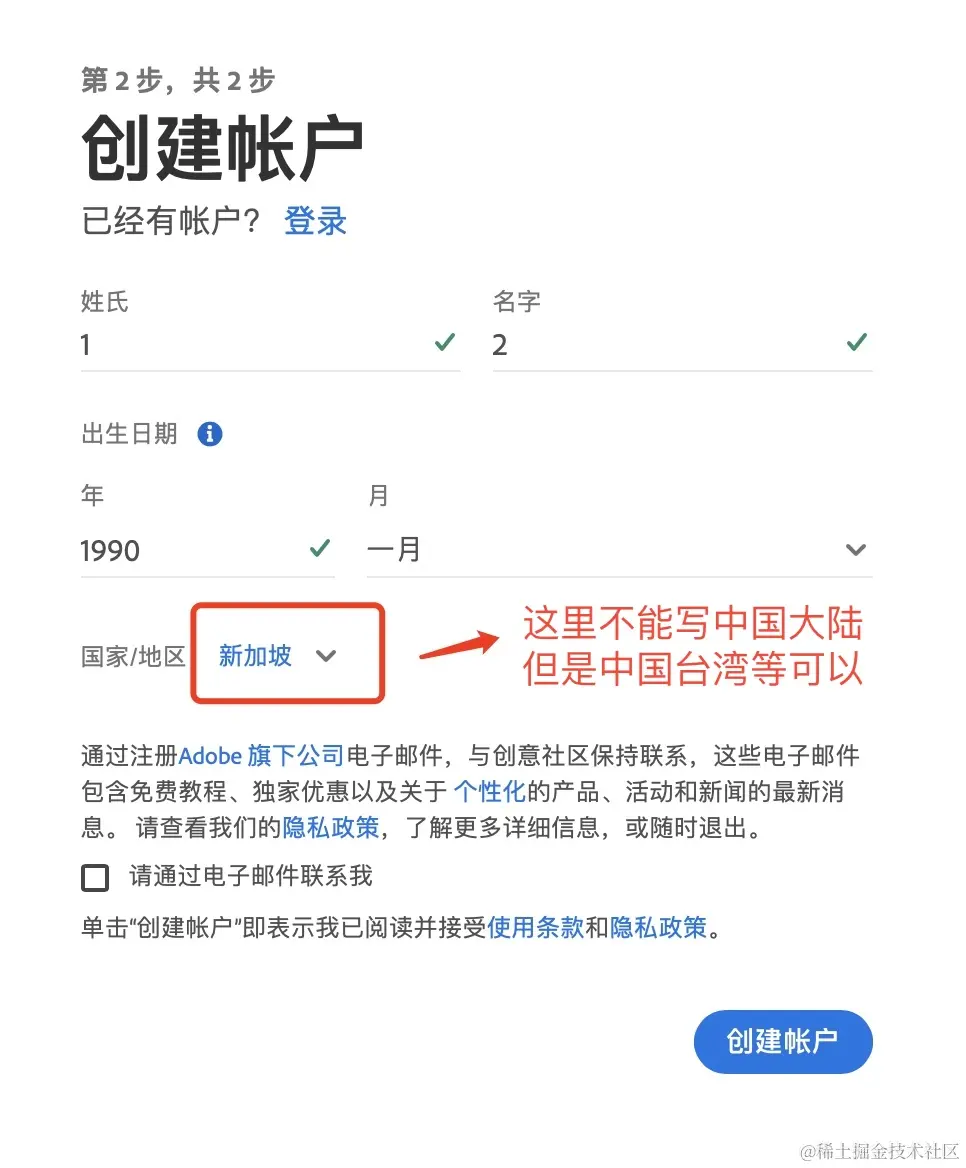
Task: Open the 个性化 link
Action: (489, 792)
